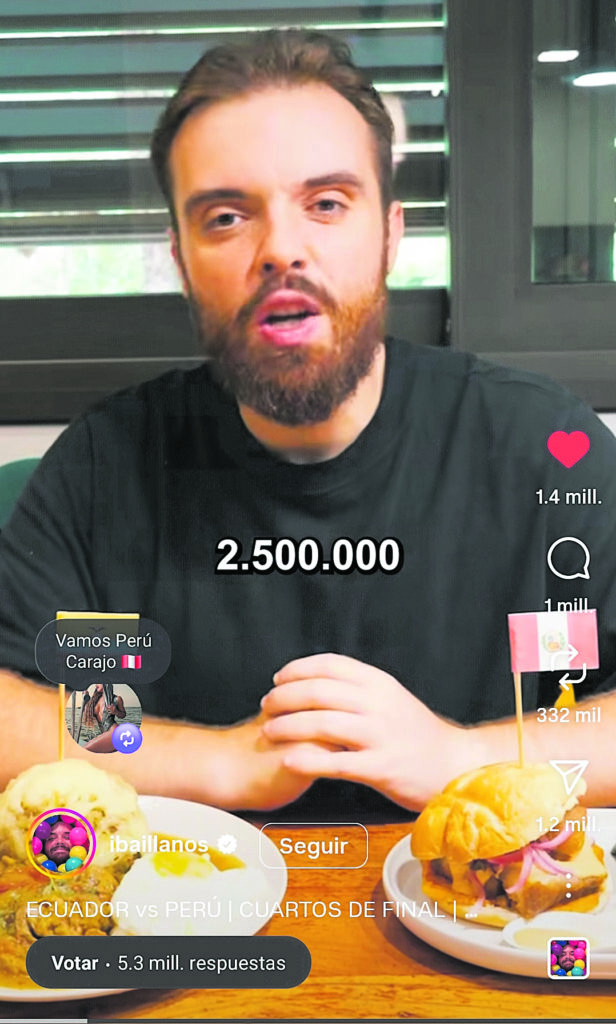
Task: Open the Votar poll chip
Action: (x=168, y=963)
